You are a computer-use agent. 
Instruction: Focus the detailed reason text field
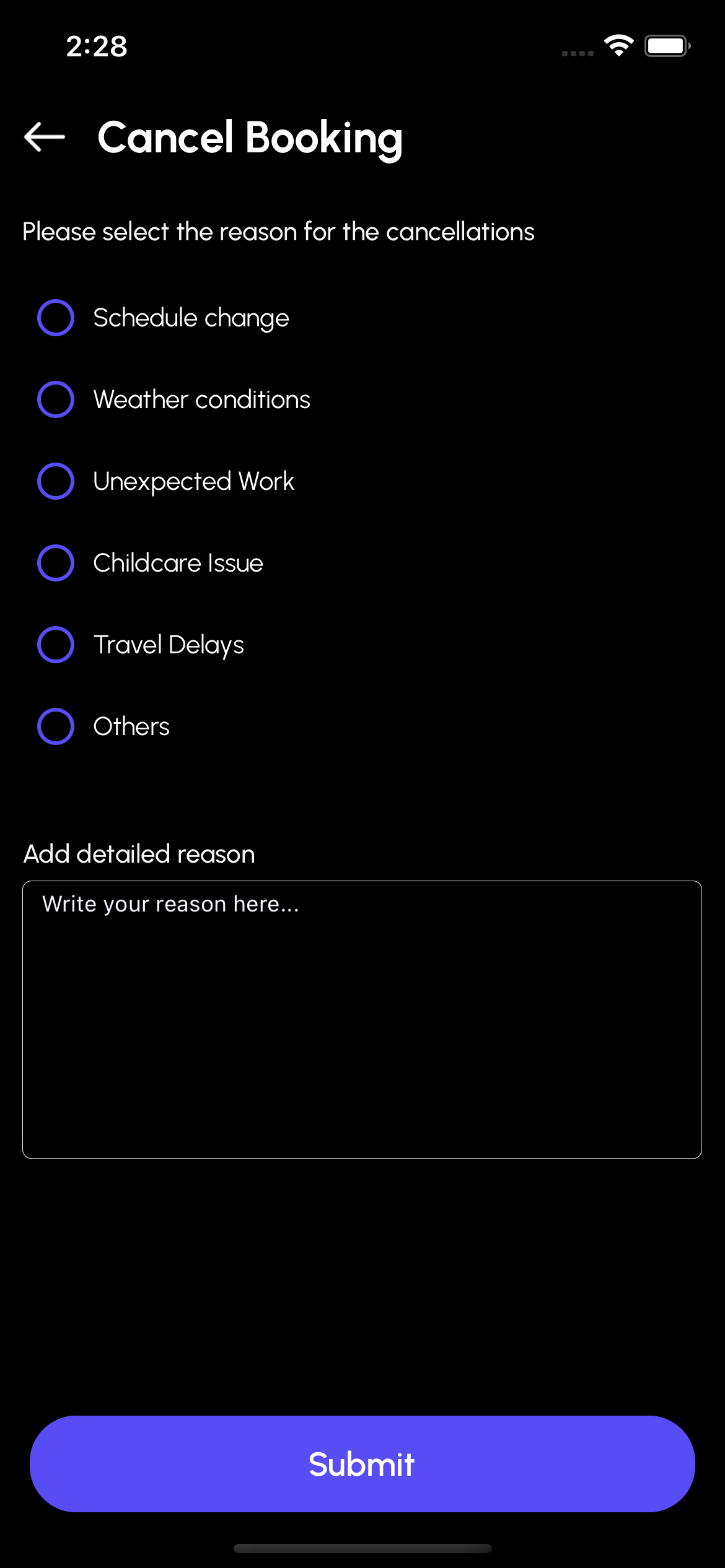point(362,1019)
